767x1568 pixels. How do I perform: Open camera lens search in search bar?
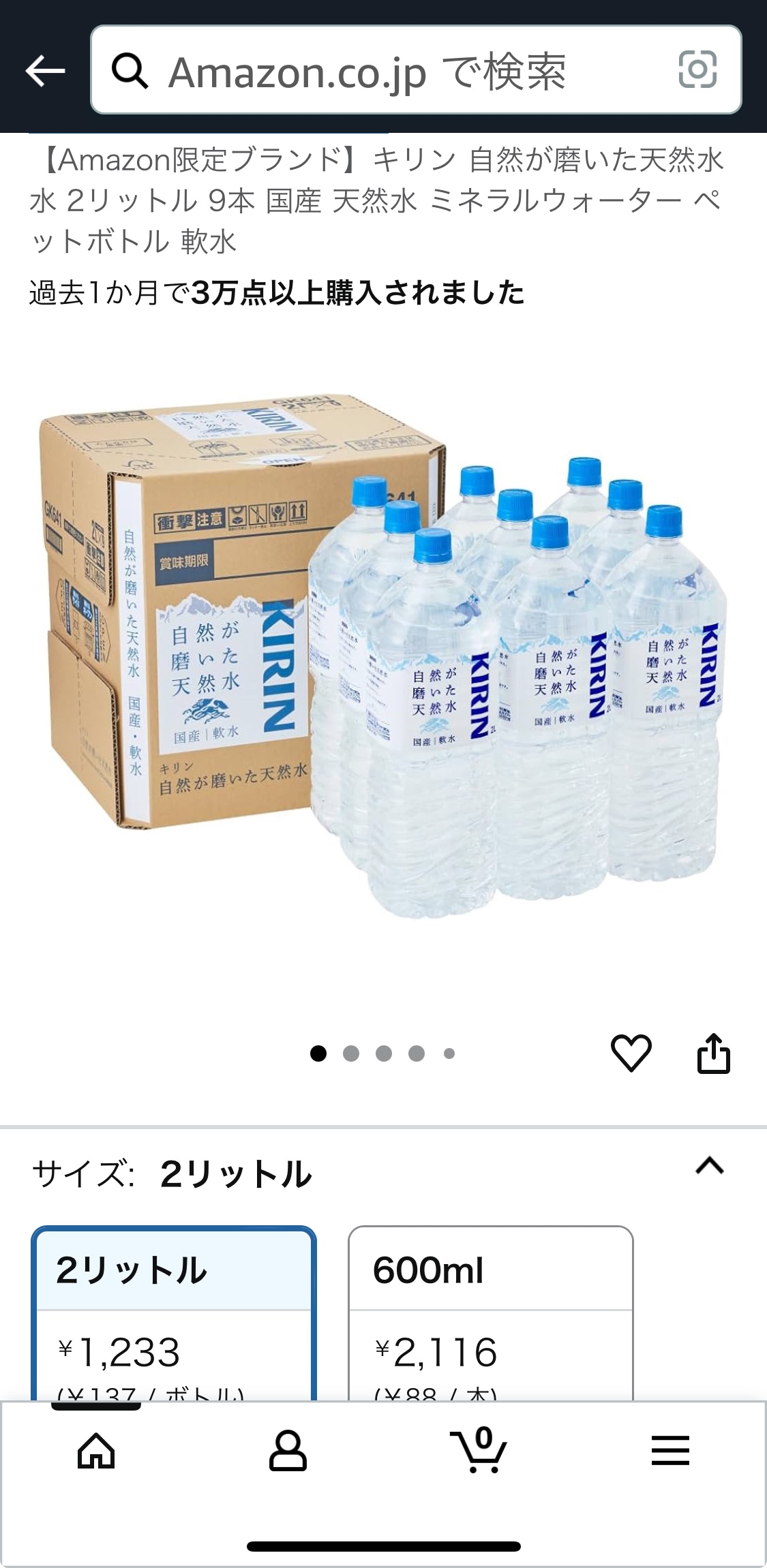click(x=697, y=70)
